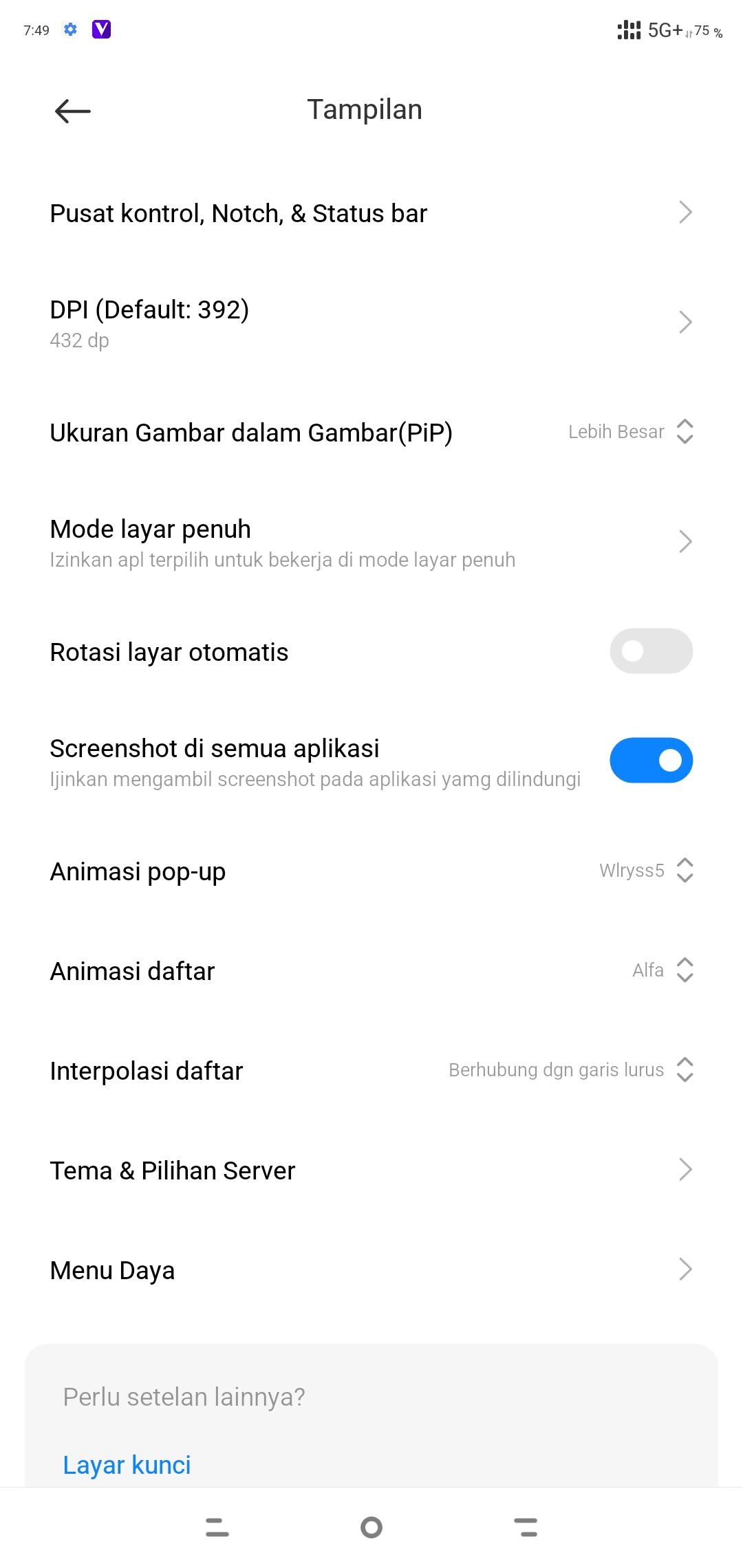Disable Screenshot di semua aplikasi
This screenshot has width=743, height=1568.
tap(650, 761)
